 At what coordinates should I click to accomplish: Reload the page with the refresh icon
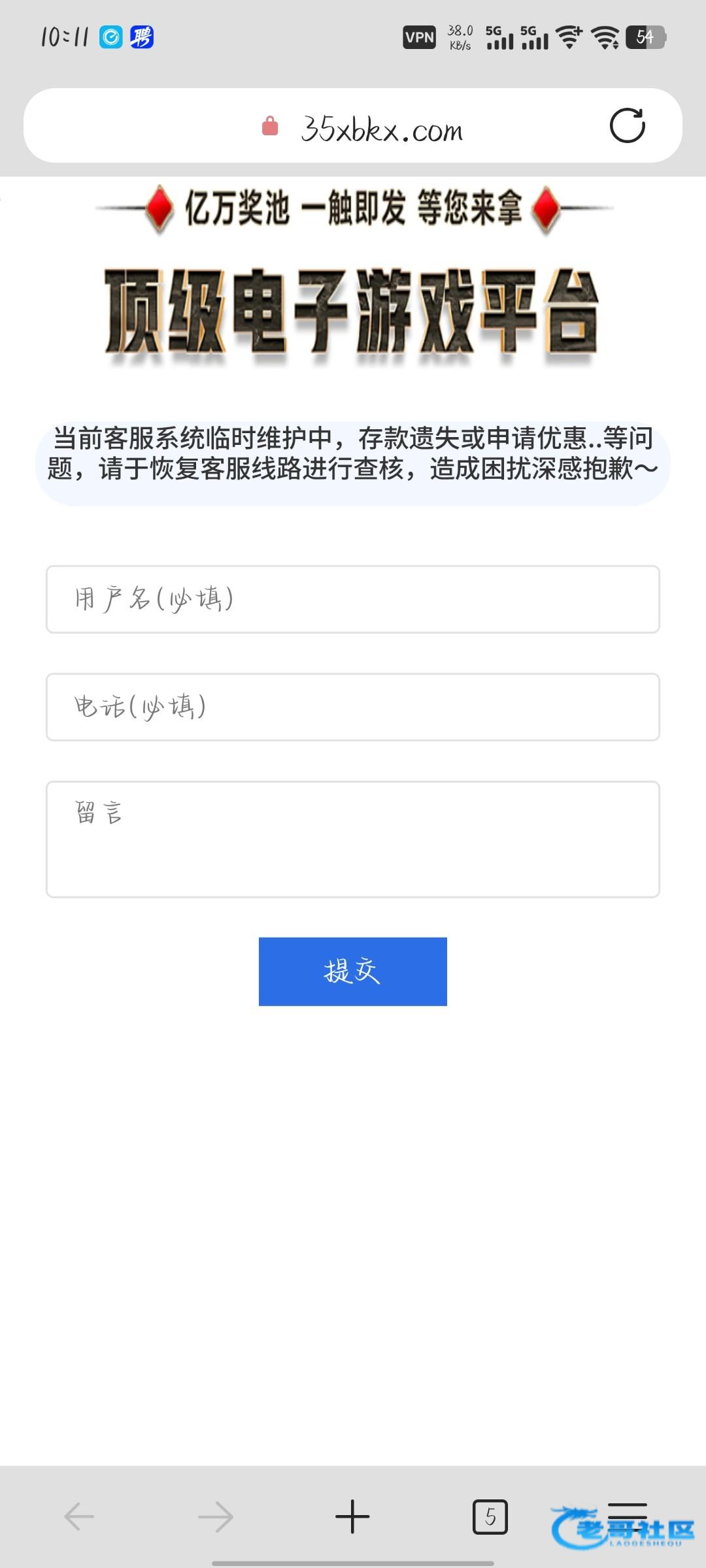(x=627, y=125)
